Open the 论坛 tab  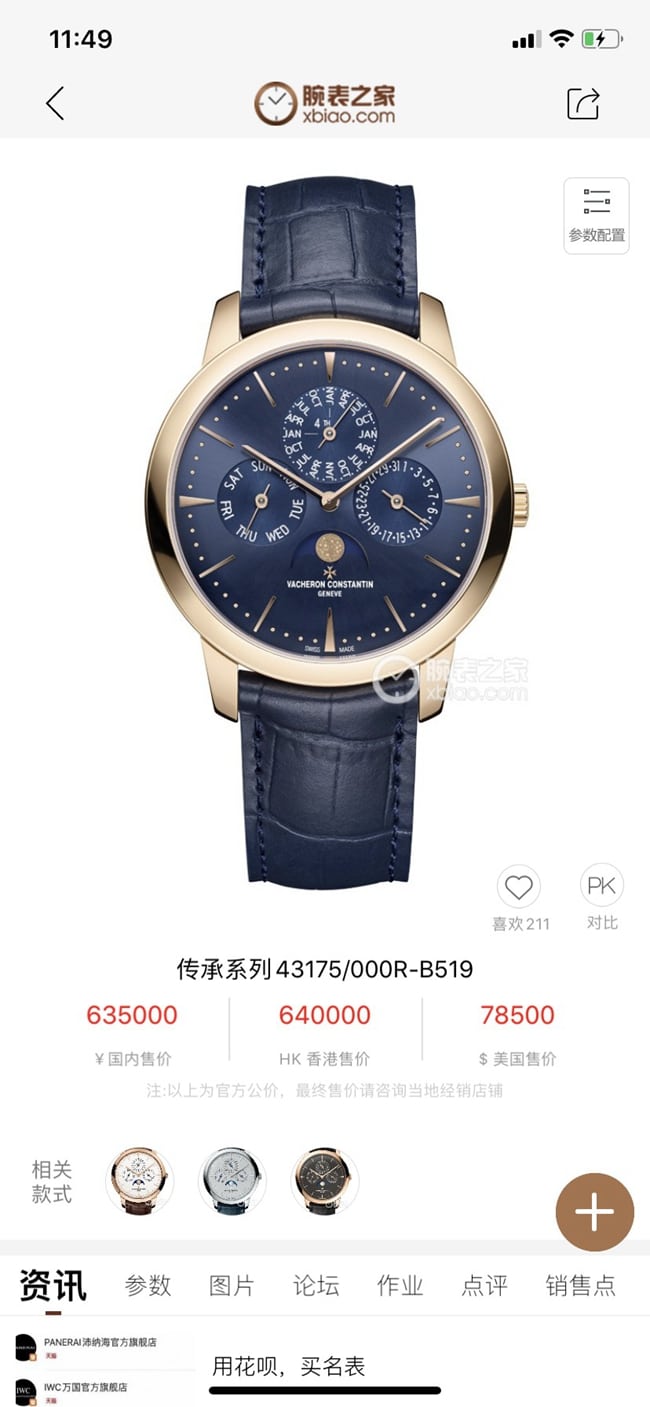316,1286
